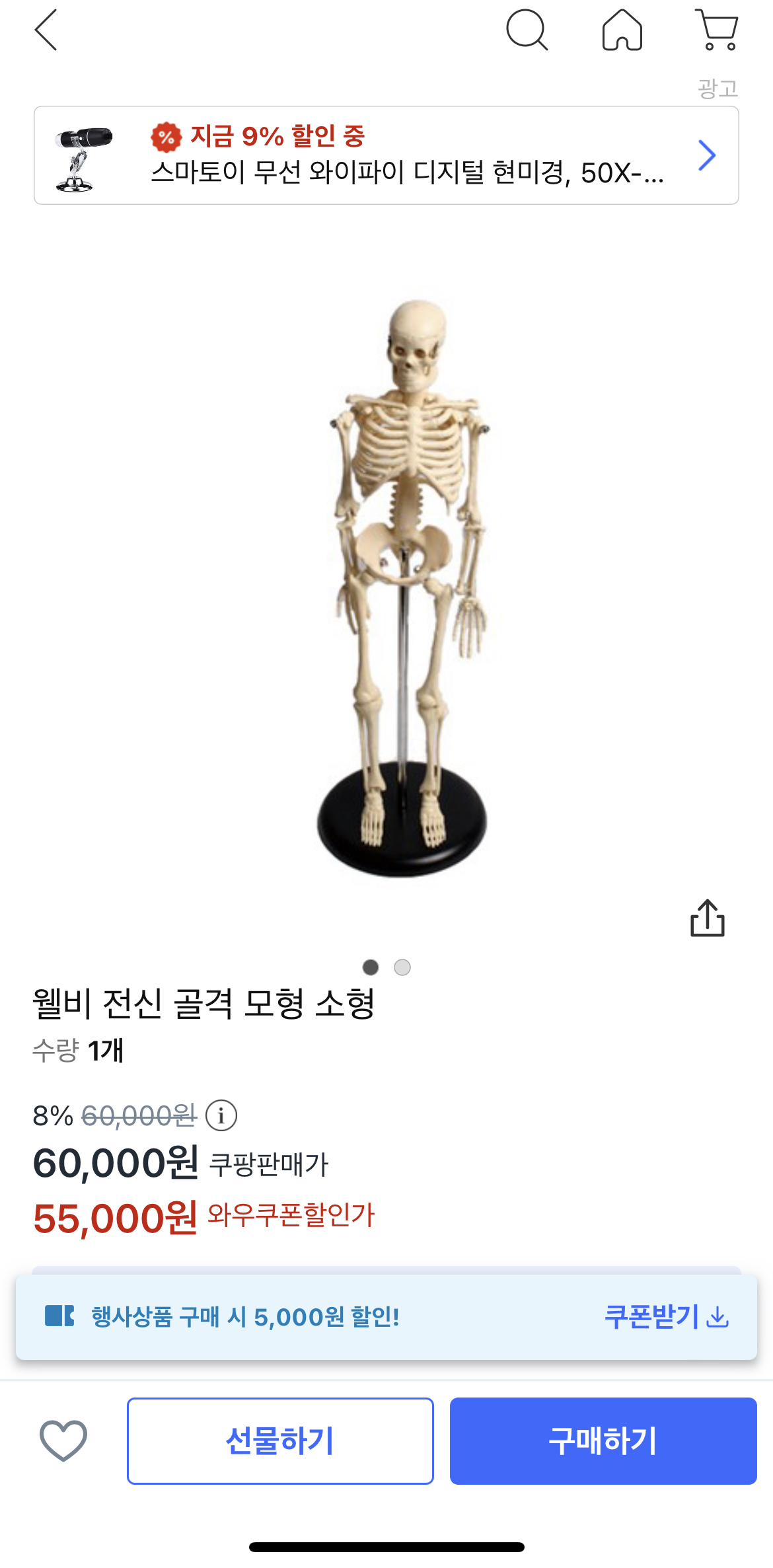Tap the 구매하기 button
The width and height of the screenshot is (773, 1568).
click(x=603, y=1441)
